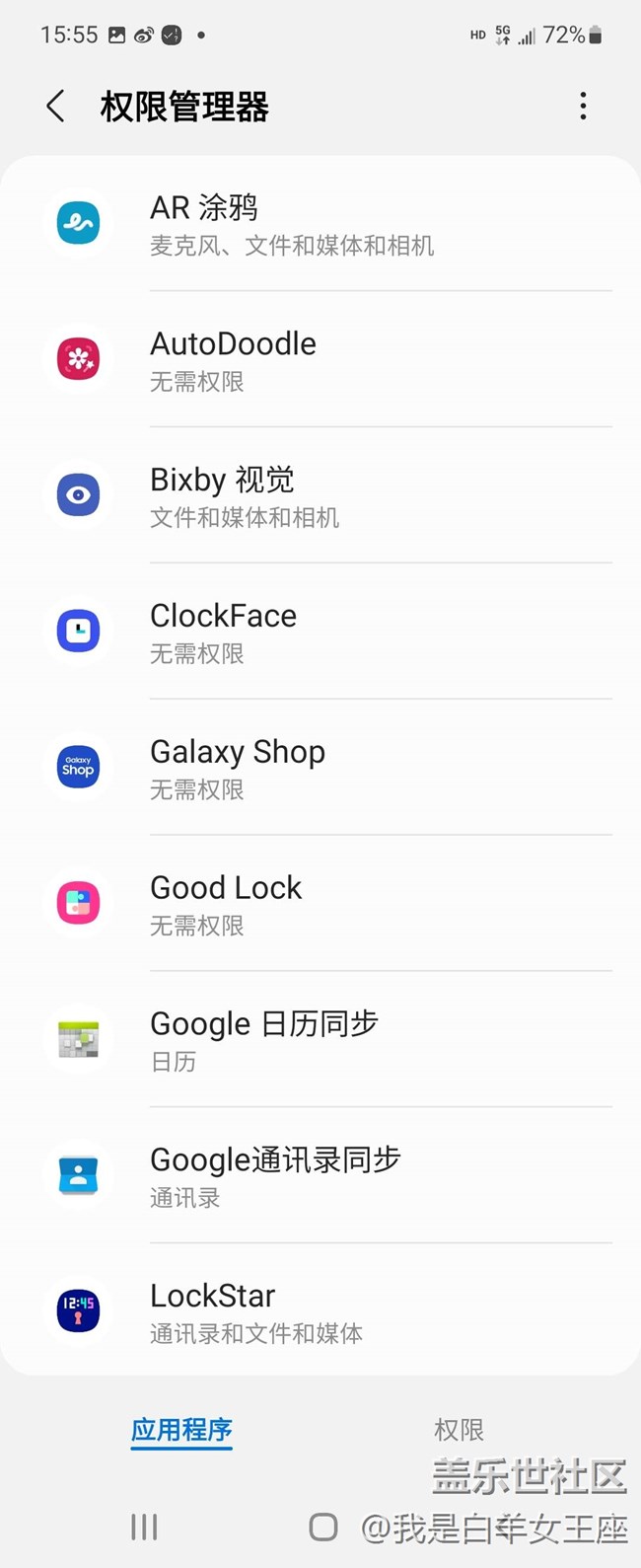The height and width of the screenshot is (1568, 641).
Task: Open LockStar permission settings
Action: point(320,1312)
